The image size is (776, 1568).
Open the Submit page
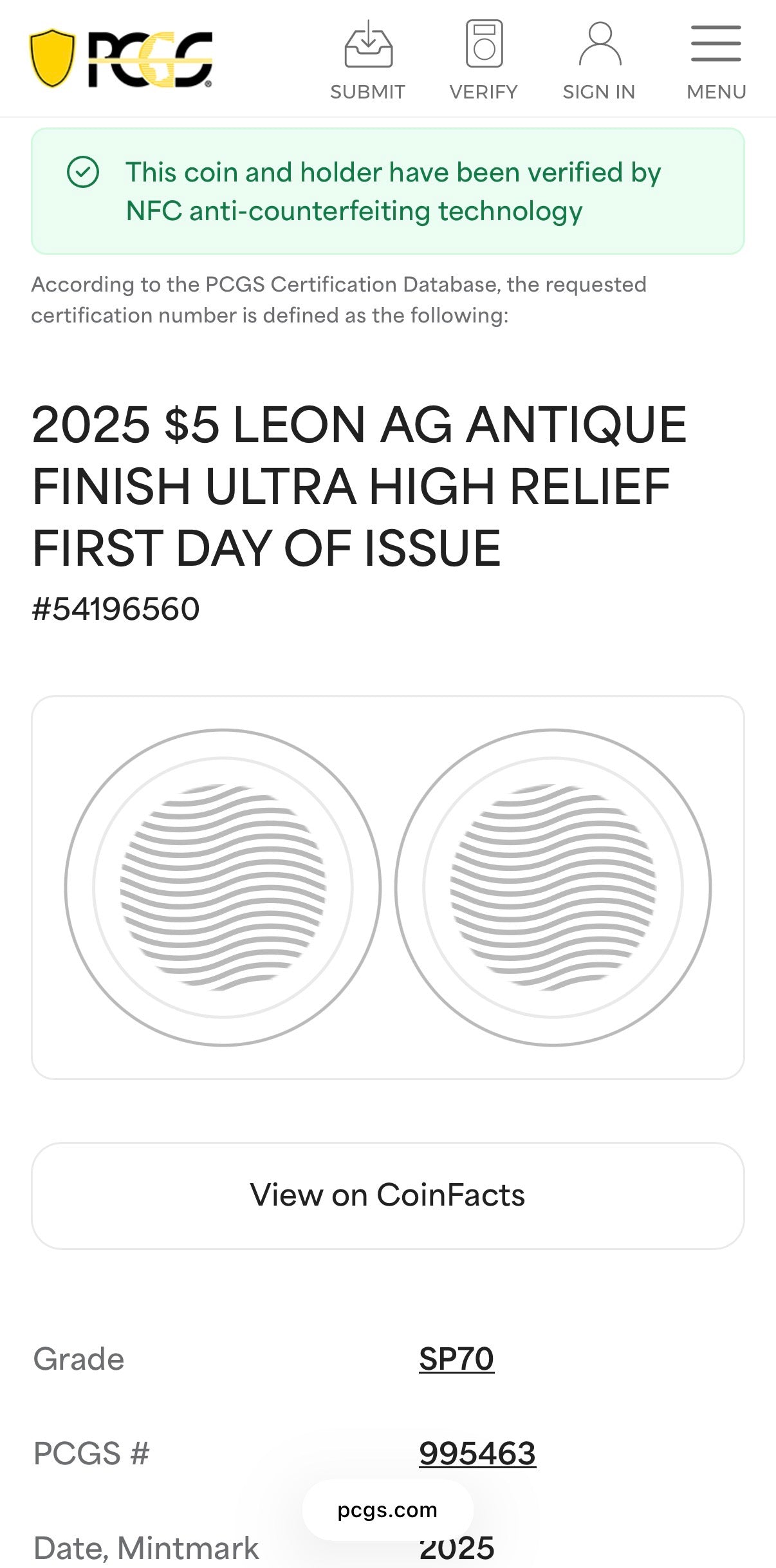368,60
